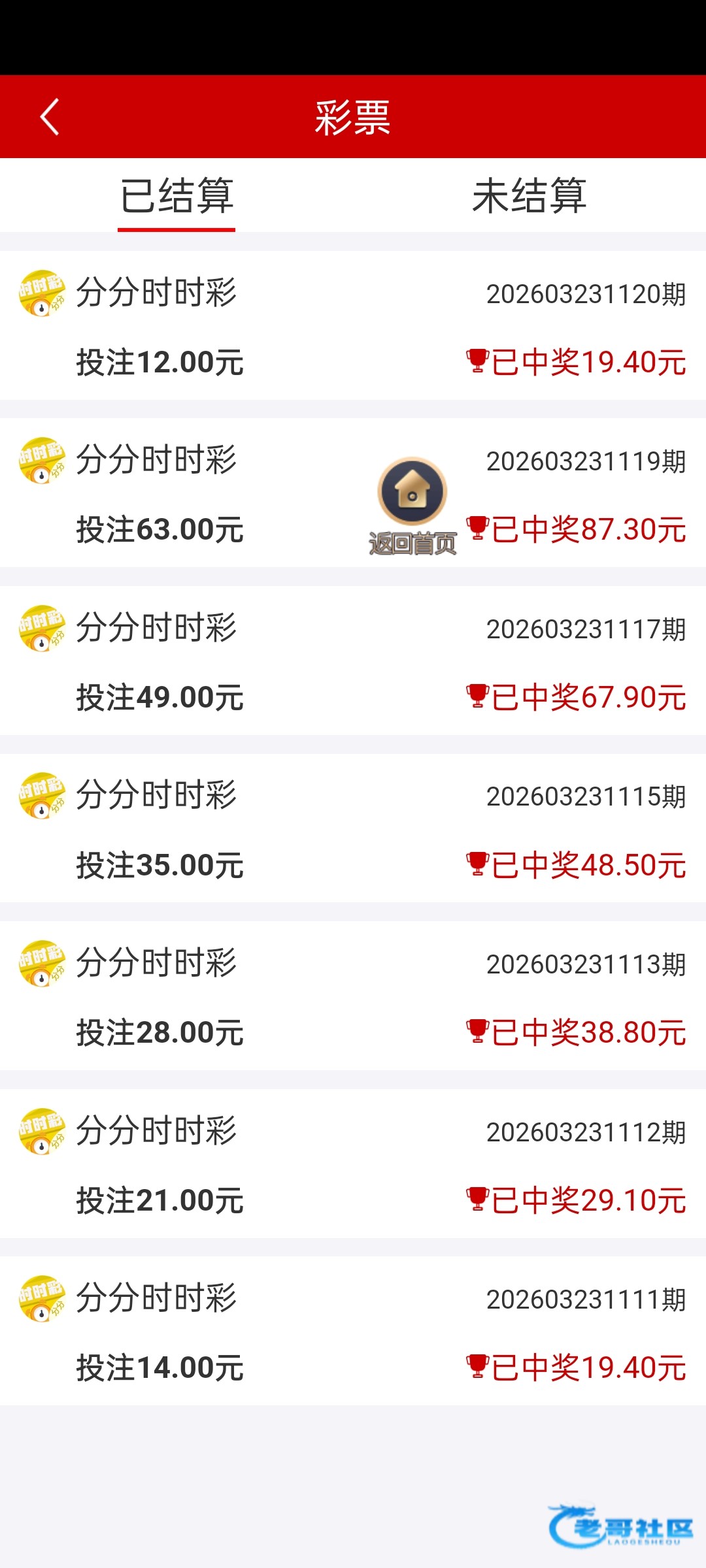Open the 投注35.00元 lottery record

pos(353,828)
